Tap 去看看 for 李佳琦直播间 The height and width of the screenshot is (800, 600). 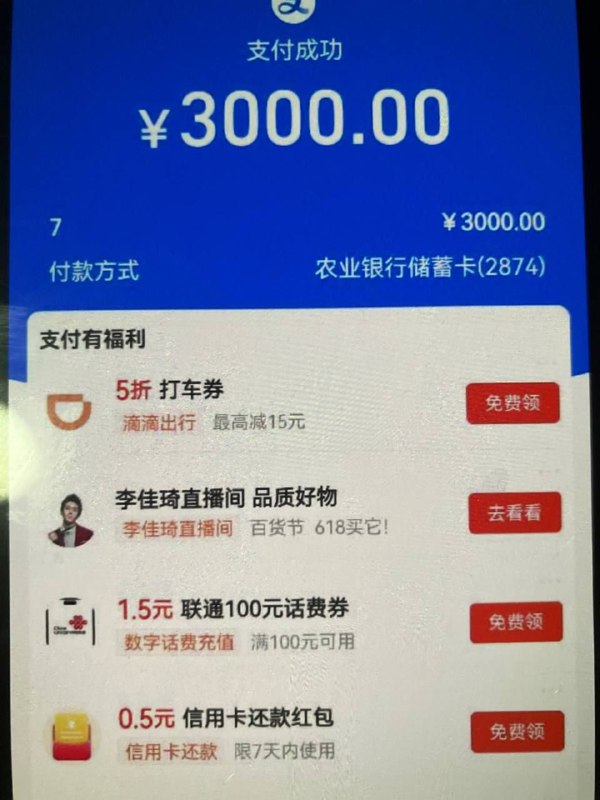[x=515, y=513]
